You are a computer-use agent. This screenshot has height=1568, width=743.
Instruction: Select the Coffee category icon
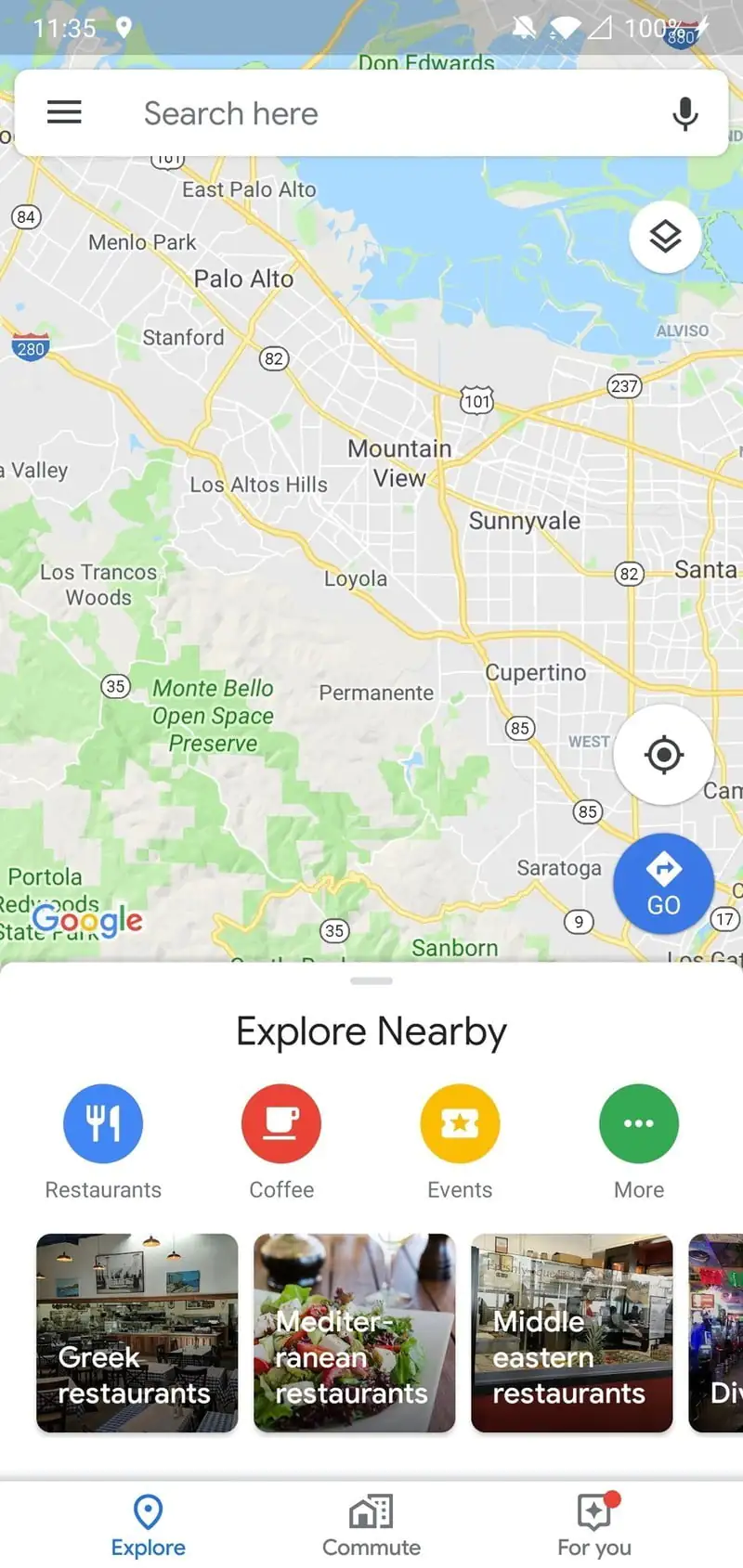pos(281,1123)
